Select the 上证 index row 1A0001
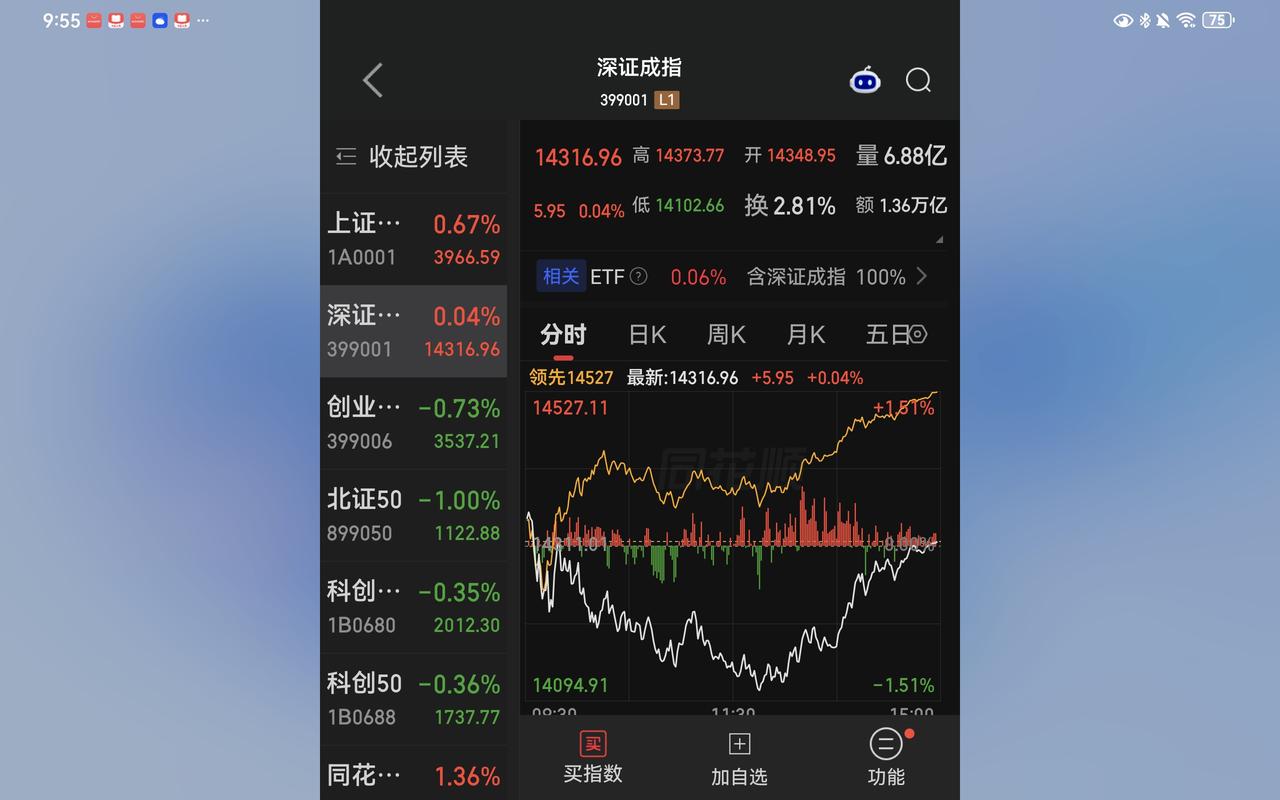Screen dimensions: 1280x800 (x=414, y=239)
